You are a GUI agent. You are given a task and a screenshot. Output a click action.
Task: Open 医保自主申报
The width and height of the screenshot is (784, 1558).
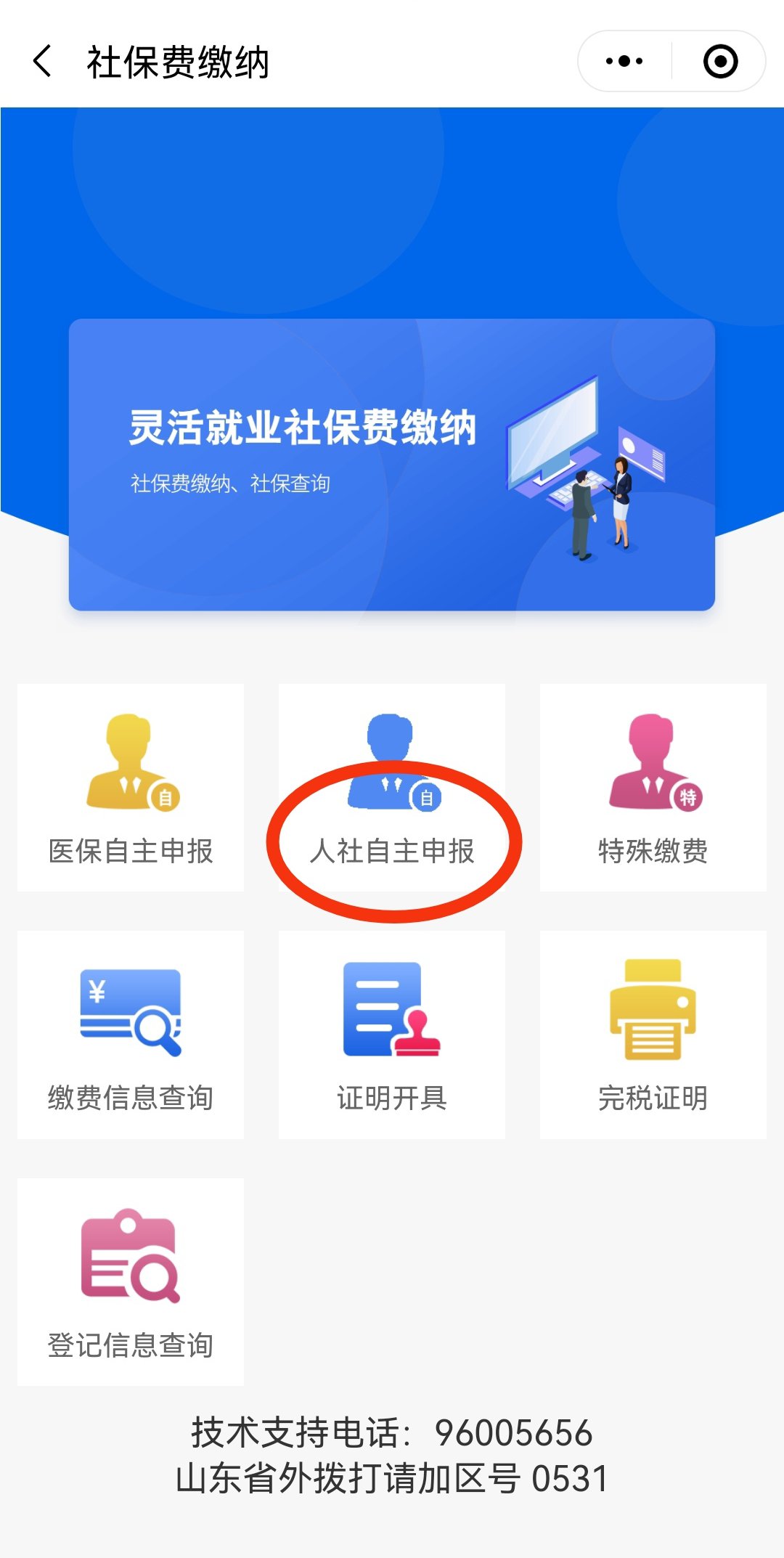point(131,788)
